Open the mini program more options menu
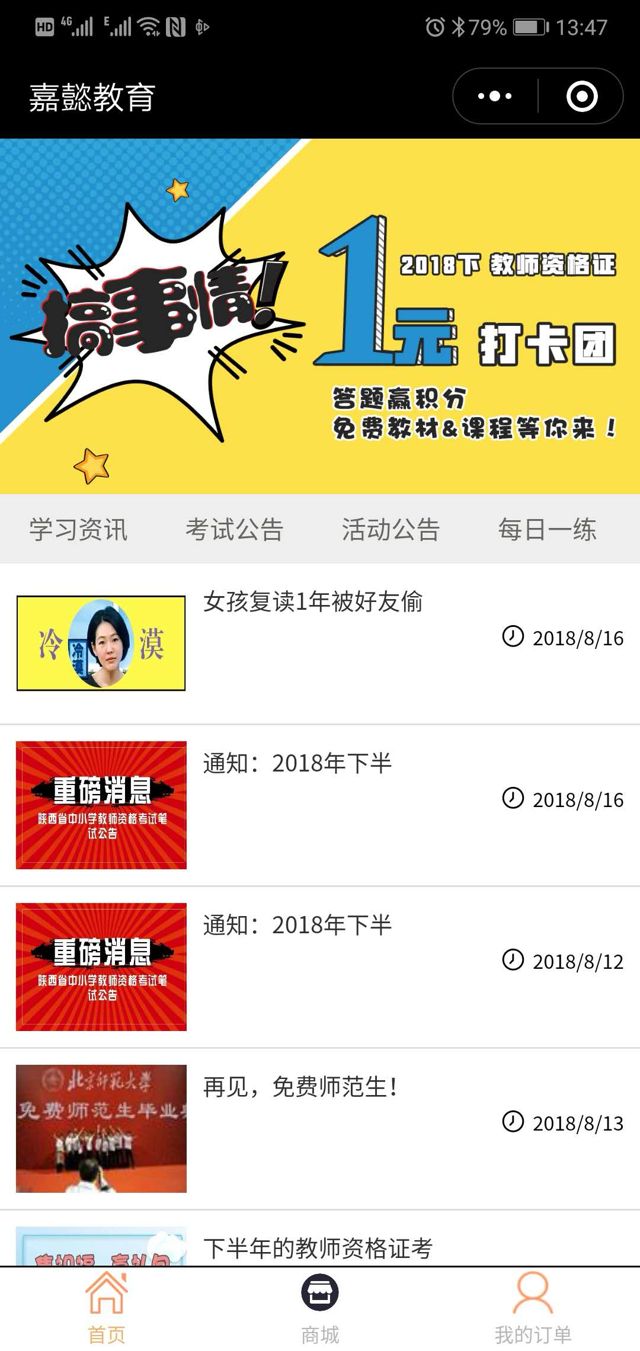 pos(496,97)
